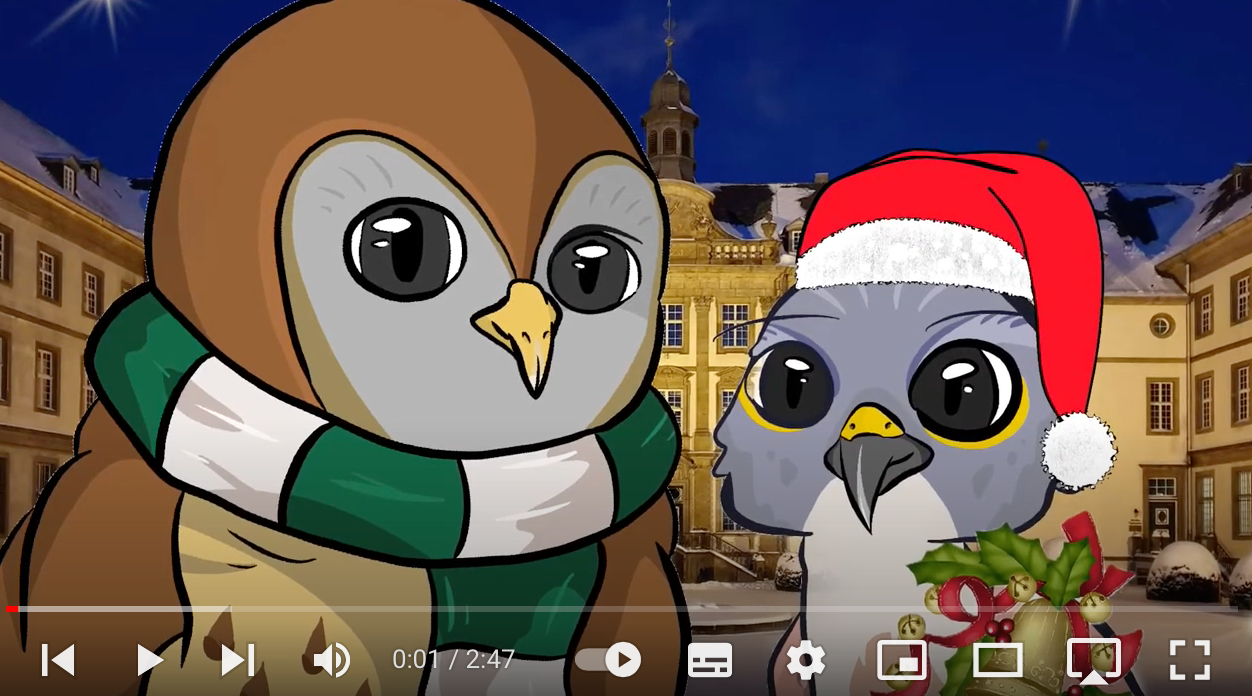
Task: Skip to the next video
Action: pos(237,660)
